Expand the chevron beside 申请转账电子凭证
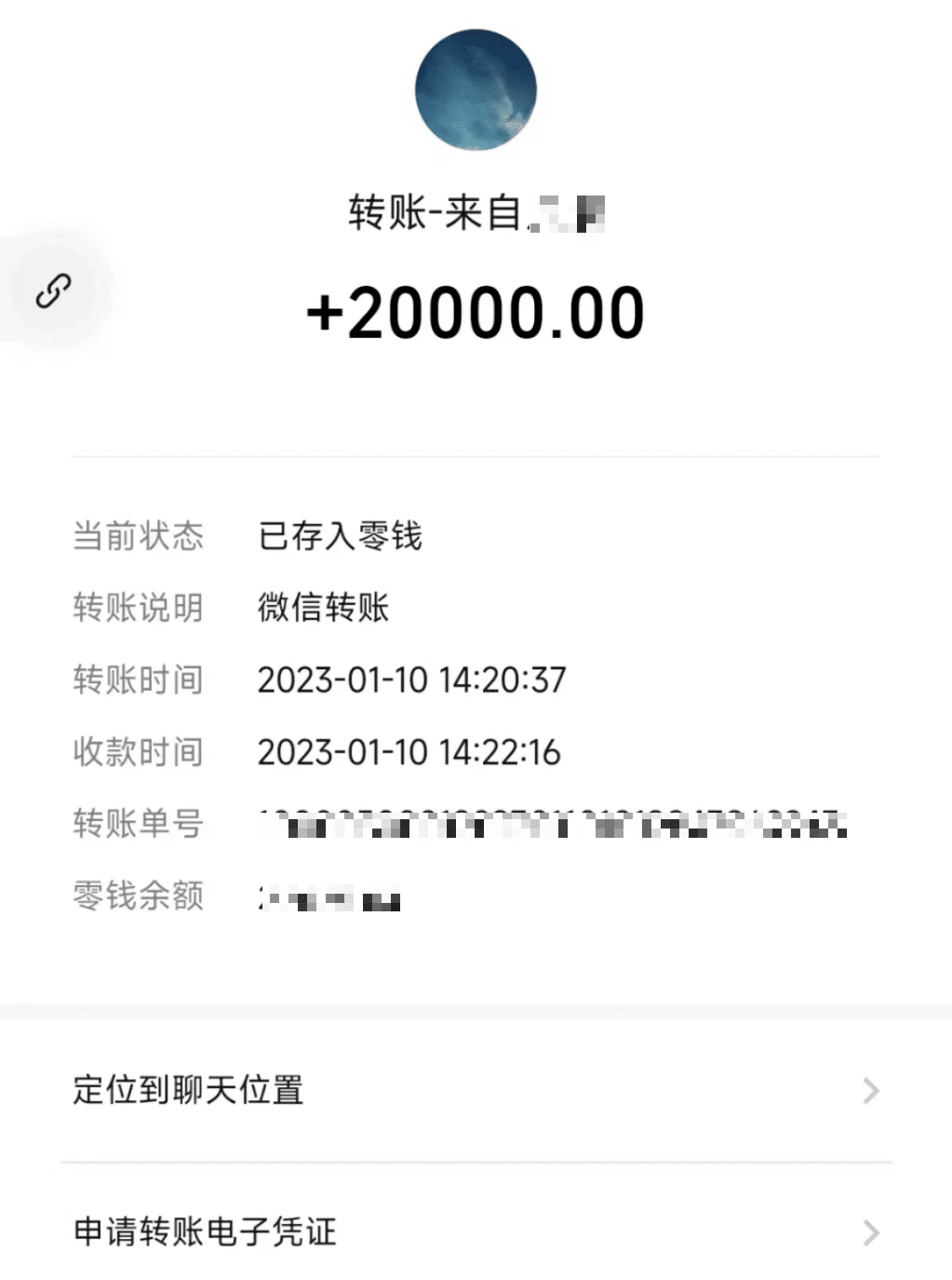Image resolution: width=952 pixels, height=1280 pixels. coord(872,1233)
